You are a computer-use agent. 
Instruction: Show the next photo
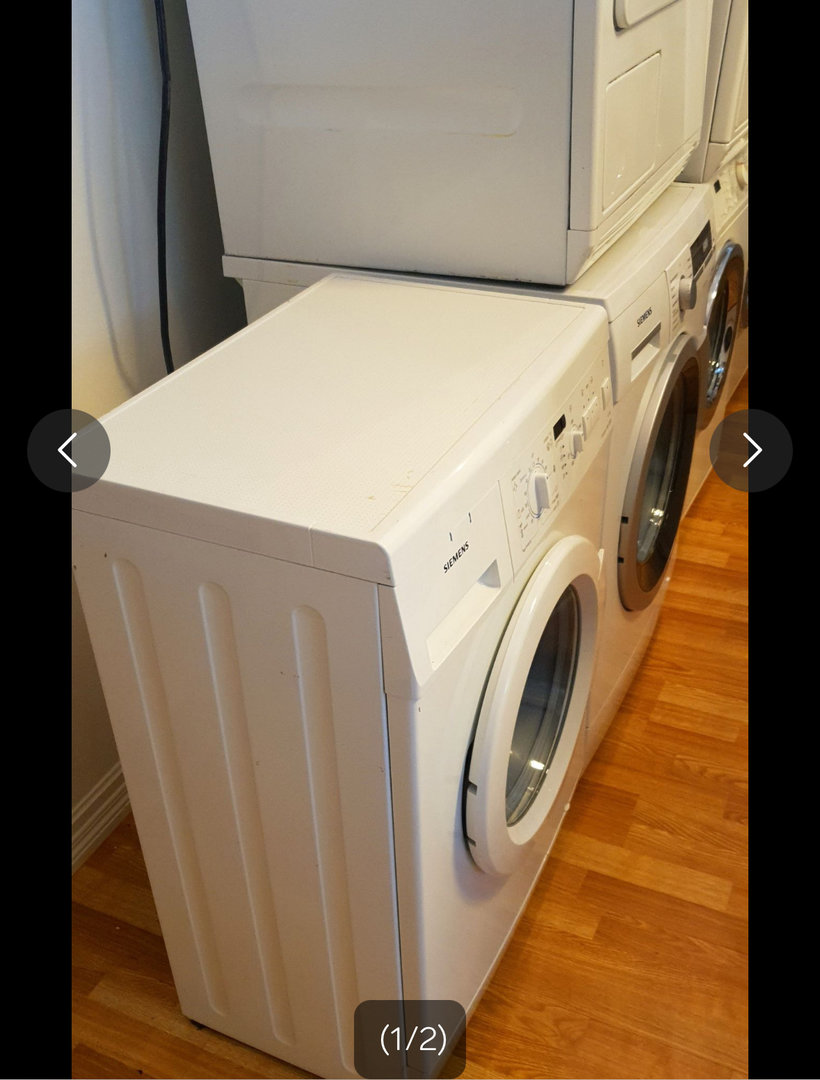pyautogui.click(x=751, y=450)
